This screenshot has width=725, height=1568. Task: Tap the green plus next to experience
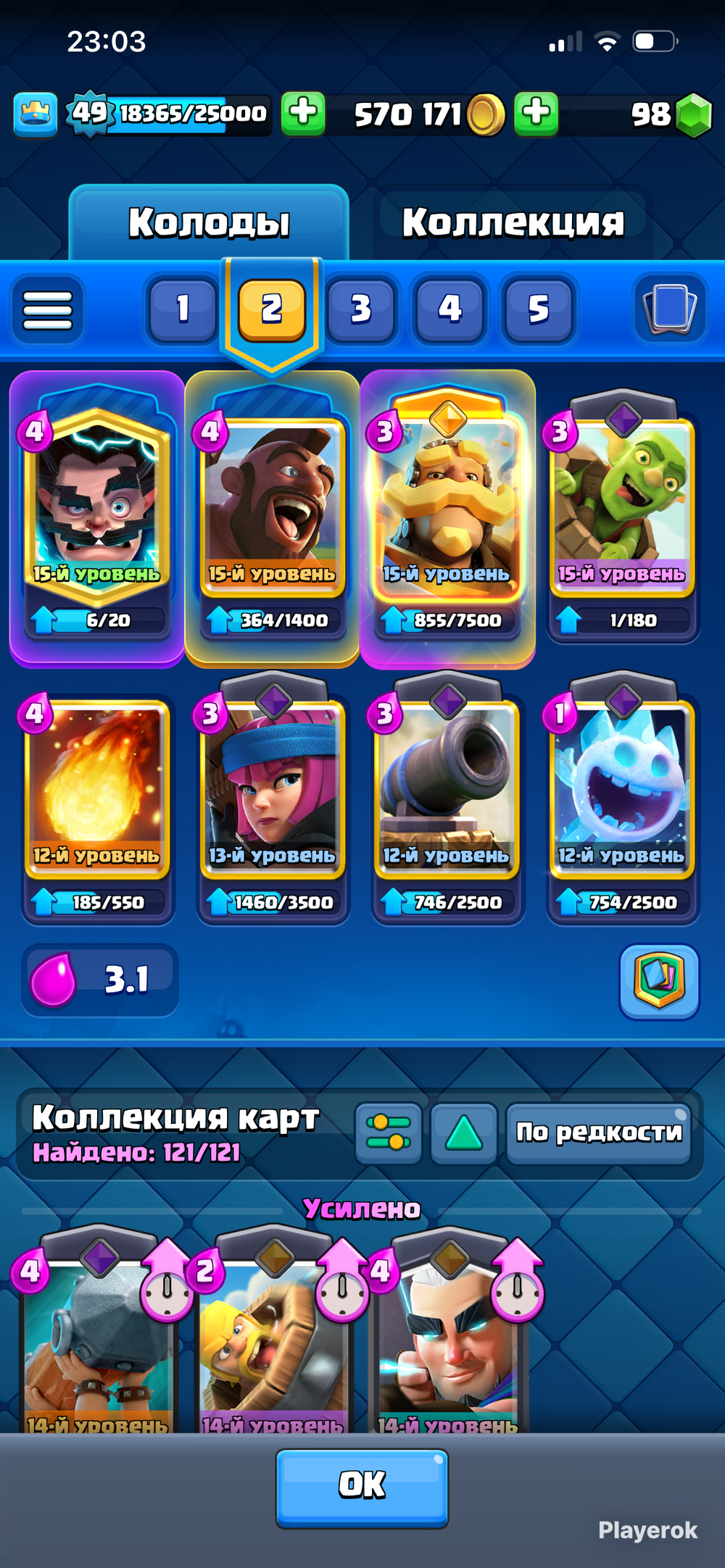pyautogui.click(x=302, y=114)
